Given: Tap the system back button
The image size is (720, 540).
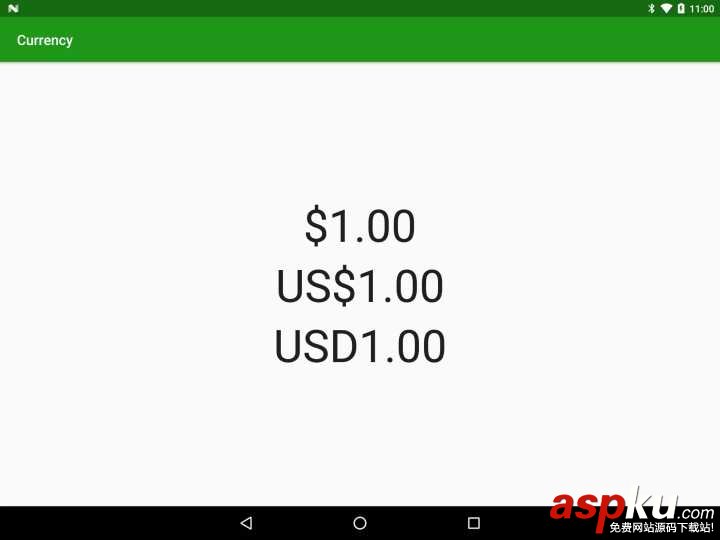Looking at the screenshot, I should pos(246,523).
